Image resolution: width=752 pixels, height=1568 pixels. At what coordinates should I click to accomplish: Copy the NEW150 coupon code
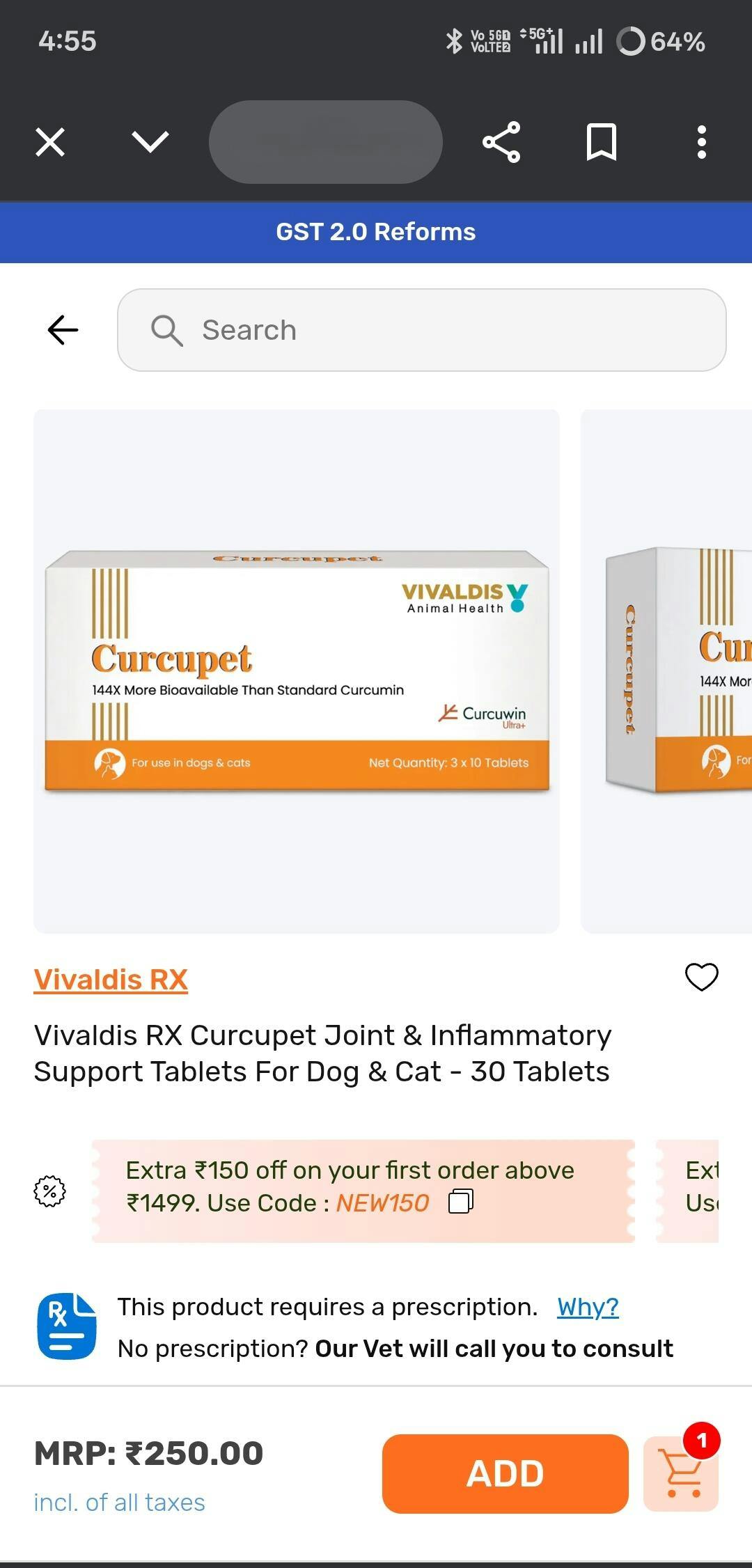tap(461, 1202)
